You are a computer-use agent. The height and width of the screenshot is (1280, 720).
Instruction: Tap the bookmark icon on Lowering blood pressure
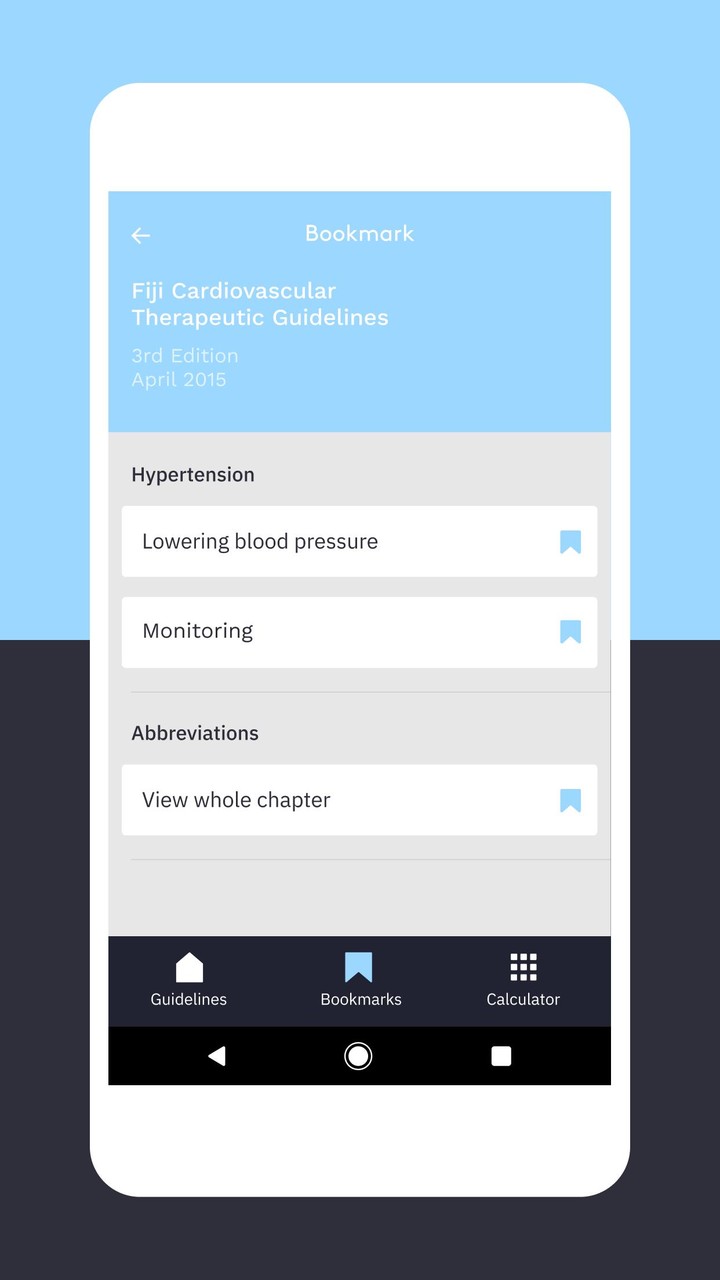[569, 541]
